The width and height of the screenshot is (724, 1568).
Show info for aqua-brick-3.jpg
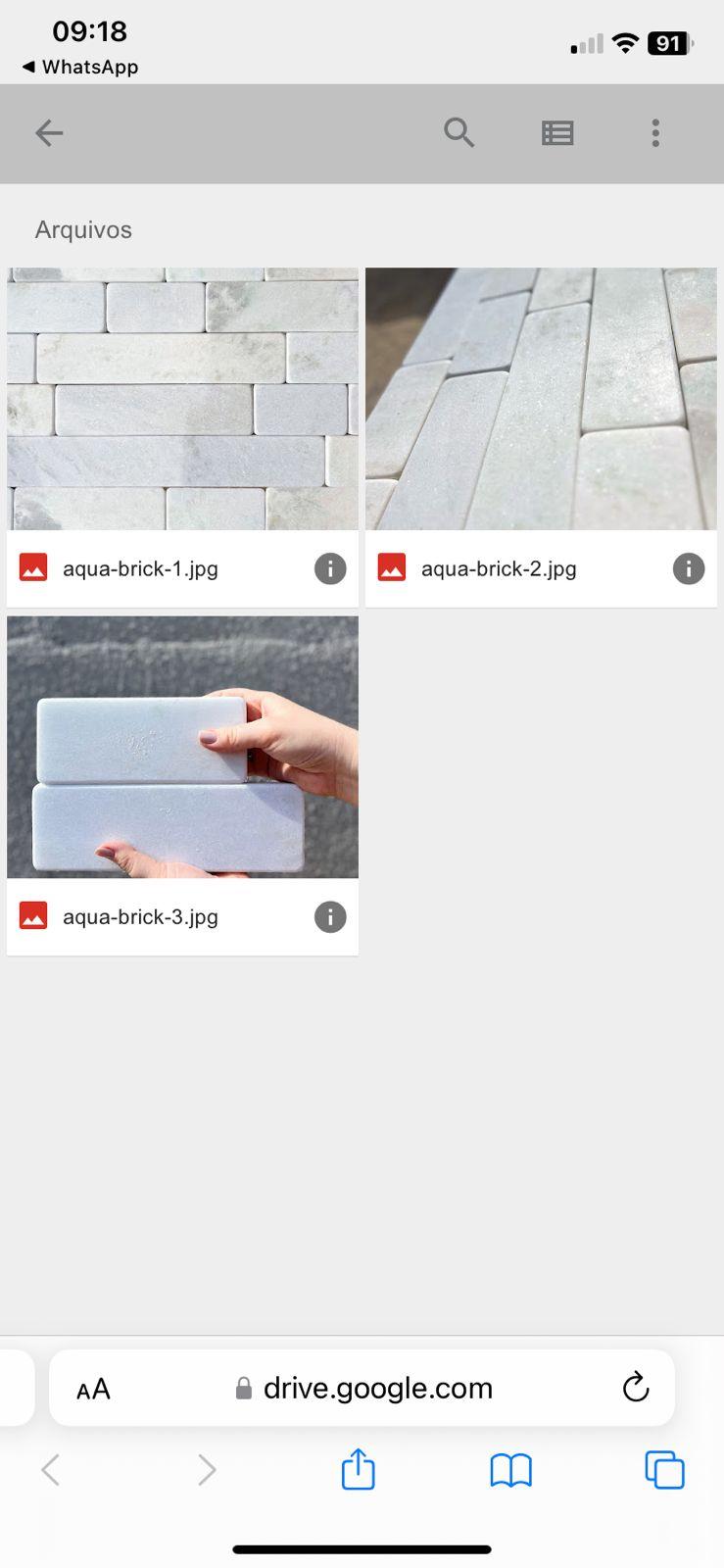(330, 917)
